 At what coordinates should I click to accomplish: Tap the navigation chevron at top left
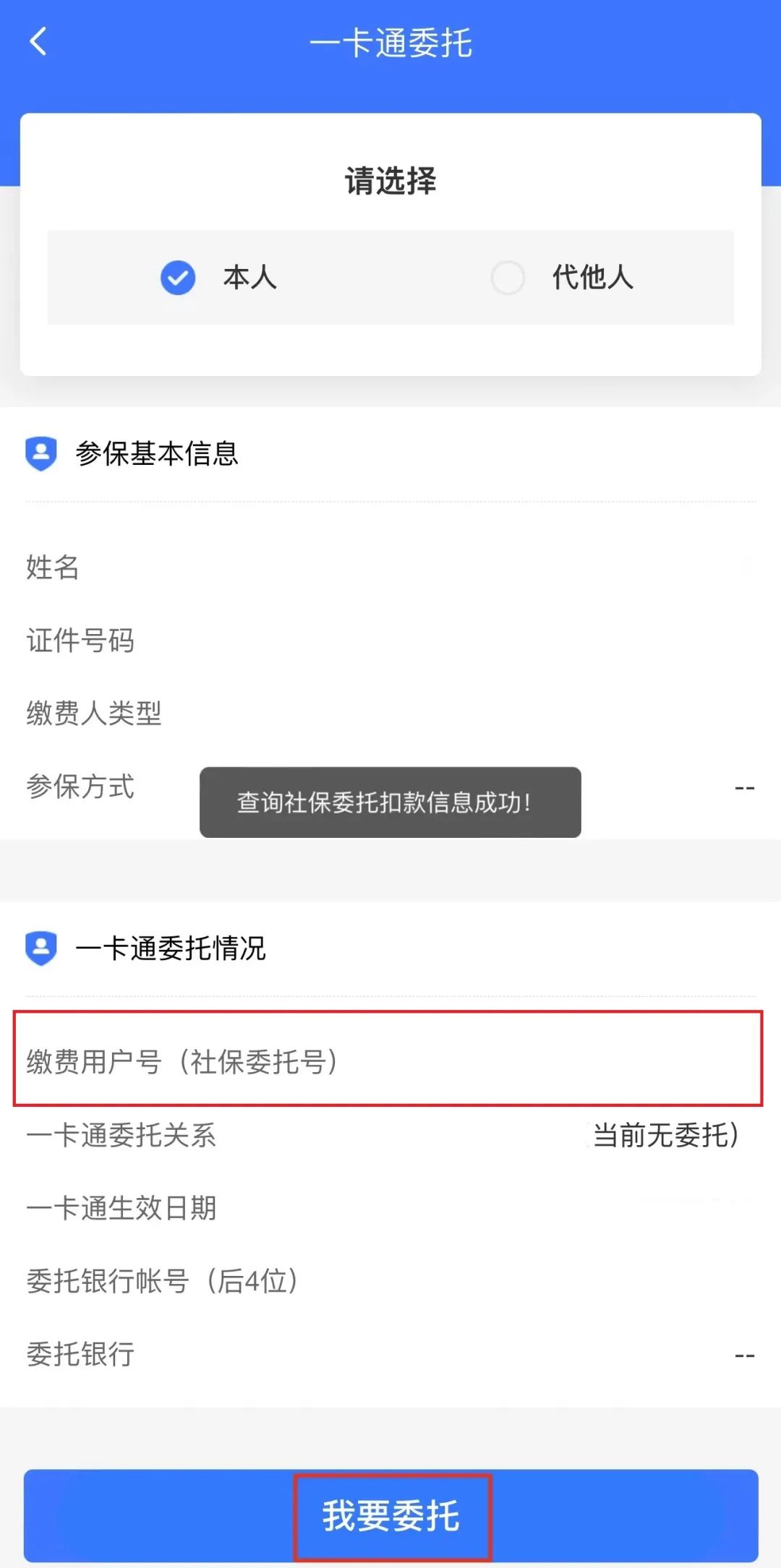coord(38,43)
